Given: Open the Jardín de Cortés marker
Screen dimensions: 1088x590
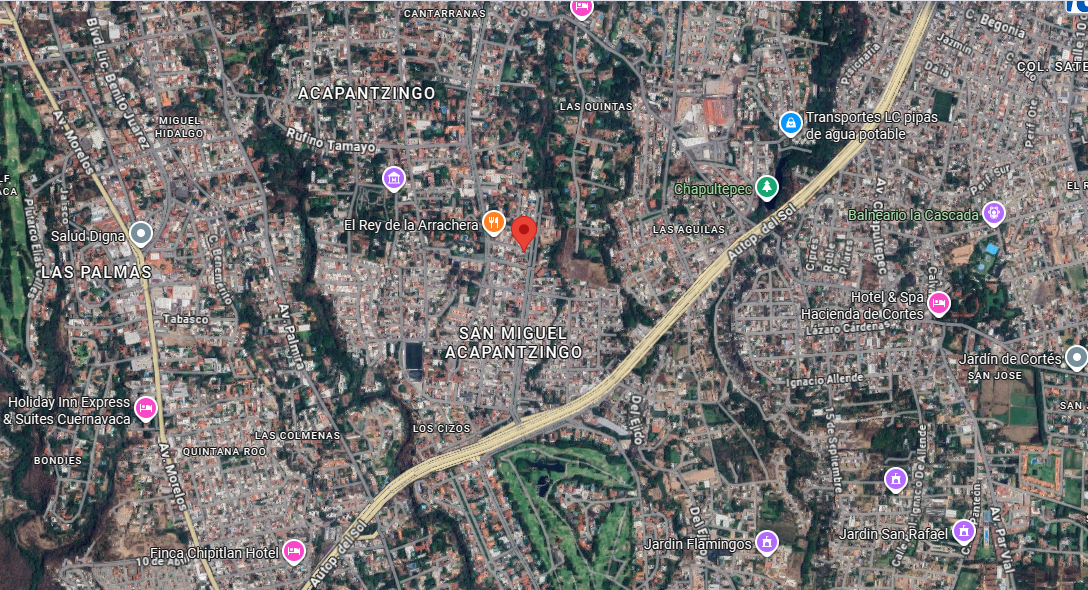Looking at the screenshot, I should pyautogui.click(x=1076, y=357).
